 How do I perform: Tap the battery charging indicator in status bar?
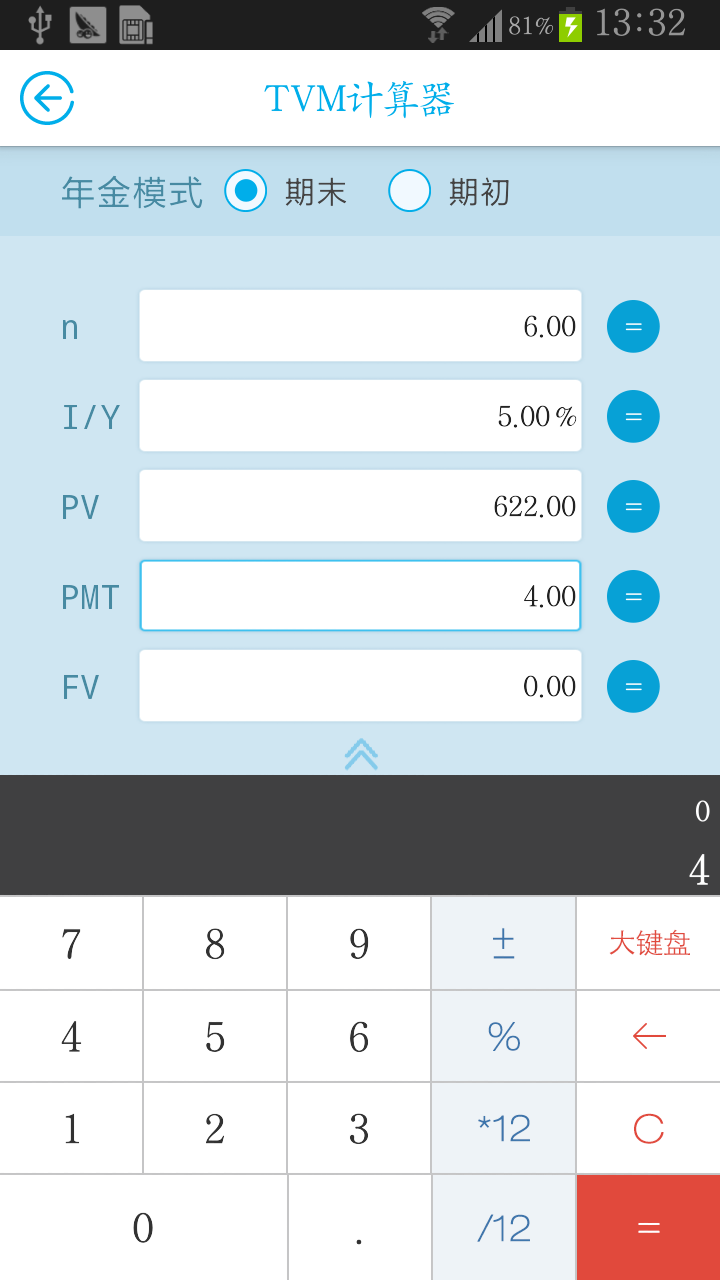click(x=571, y=25)
